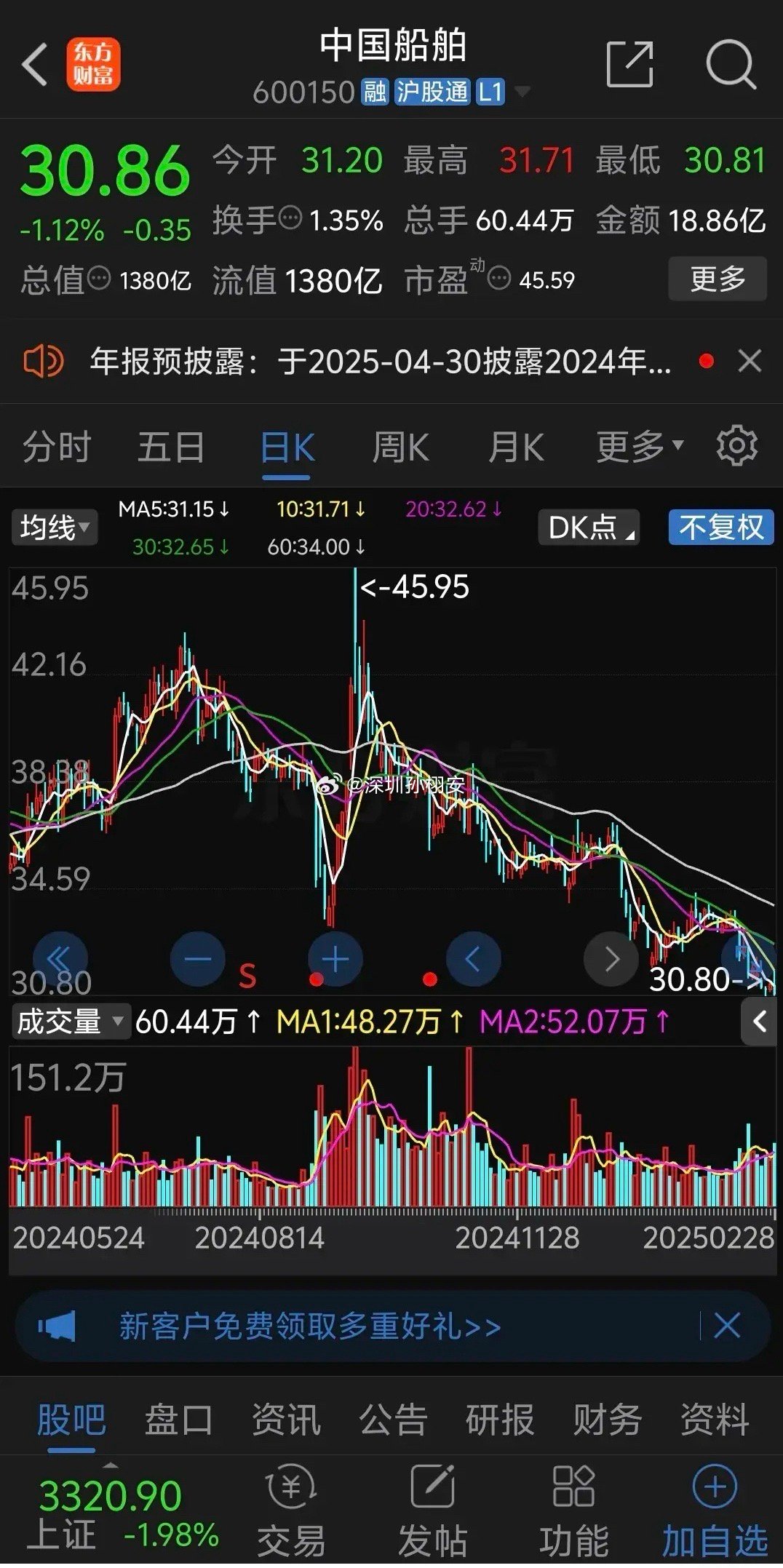
Task: Go back with the top-left arrow
Action: 34,65
